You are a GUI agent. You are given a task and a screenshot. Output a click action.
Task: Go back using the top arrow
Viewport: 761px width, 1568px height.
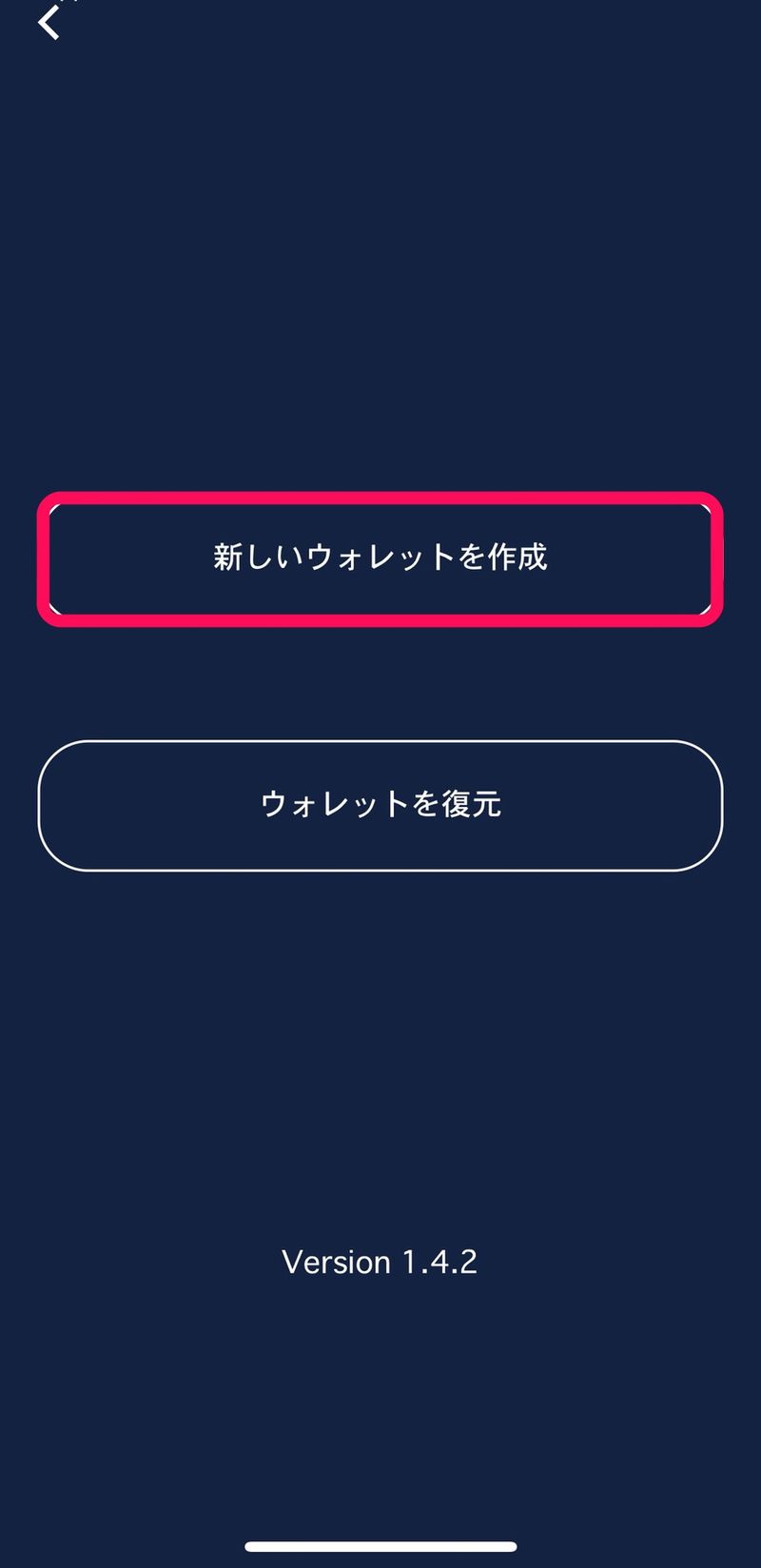49,21
